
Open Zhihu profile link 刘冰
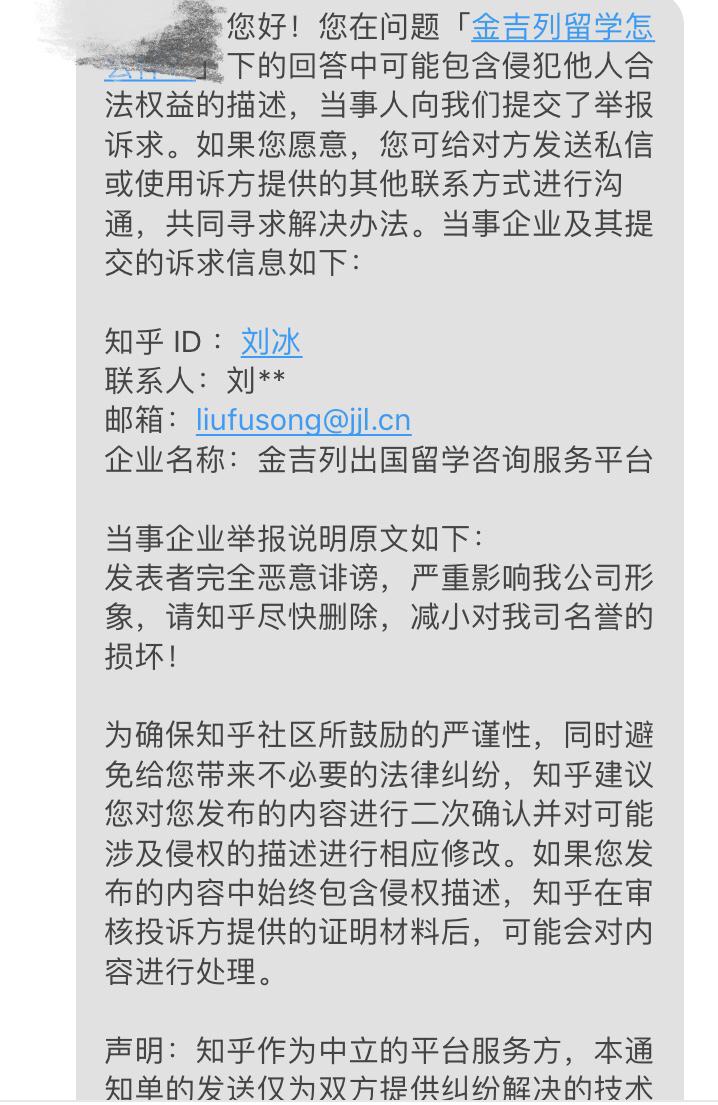point(270,342)
